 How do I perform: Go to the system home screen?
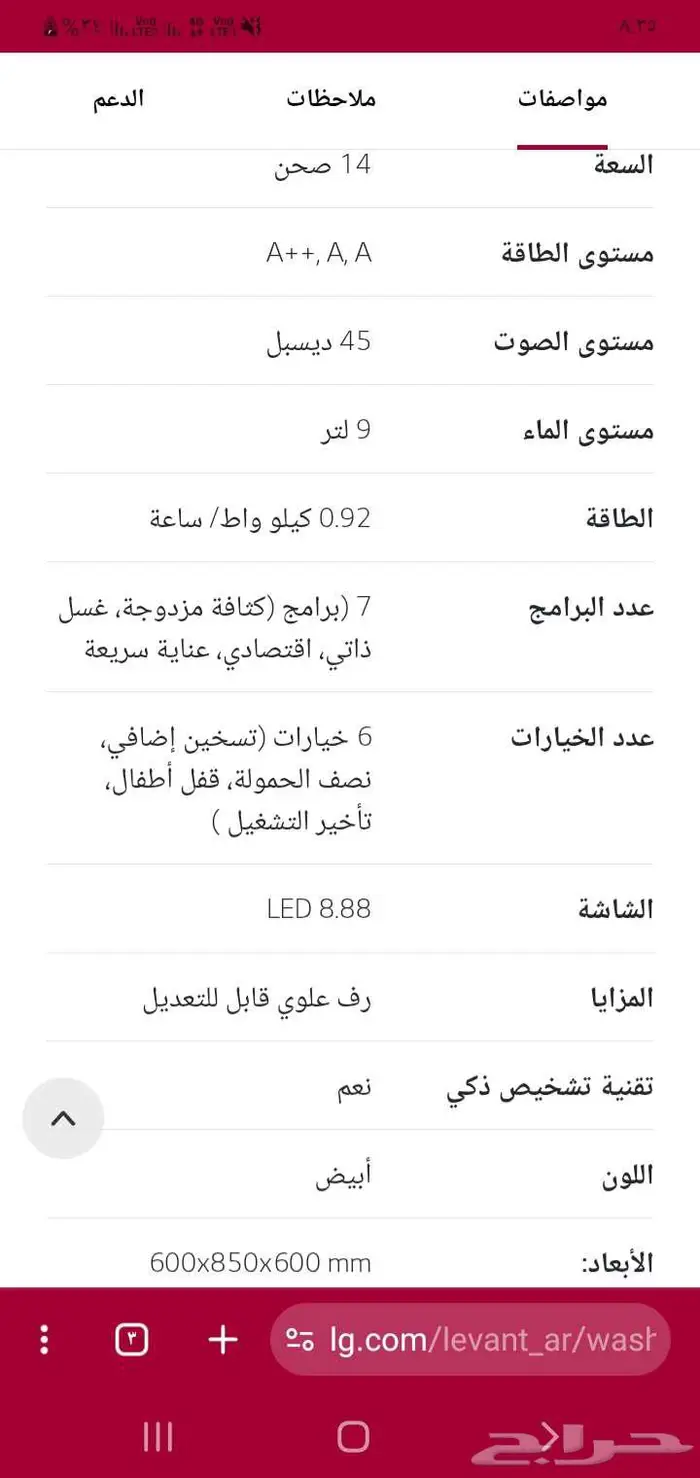point(353,1436)
